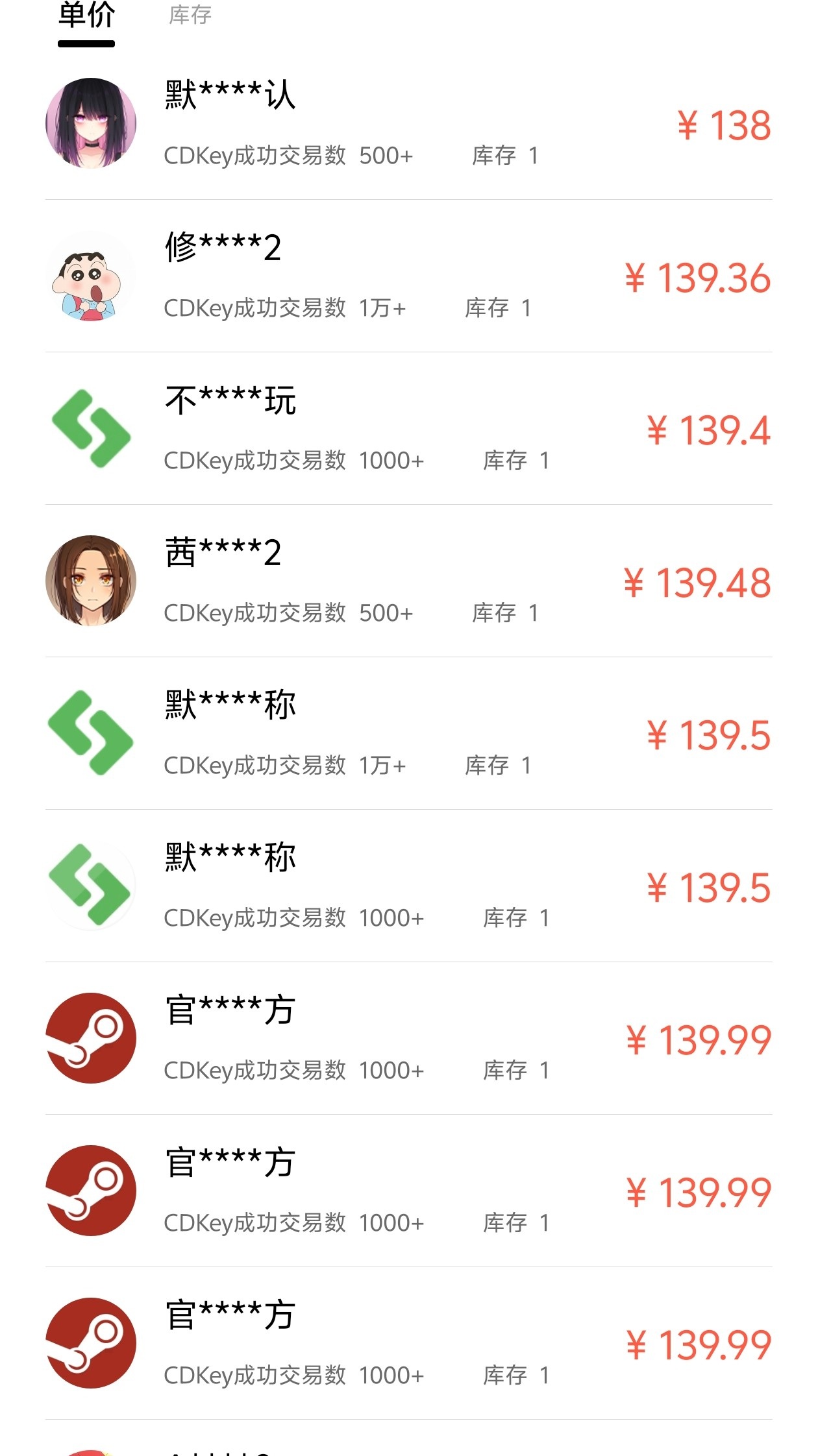Open 不****玩 listing priced ¥139.4
The width and height of the screenshot is (818, 1456).
pyautogui.click(x=408, y=429)
